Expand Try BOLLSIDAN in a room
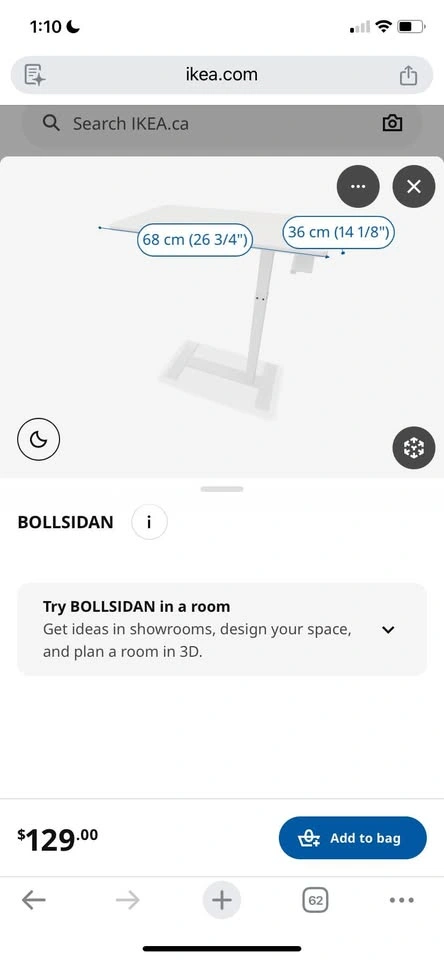 (x=222, y=629)
